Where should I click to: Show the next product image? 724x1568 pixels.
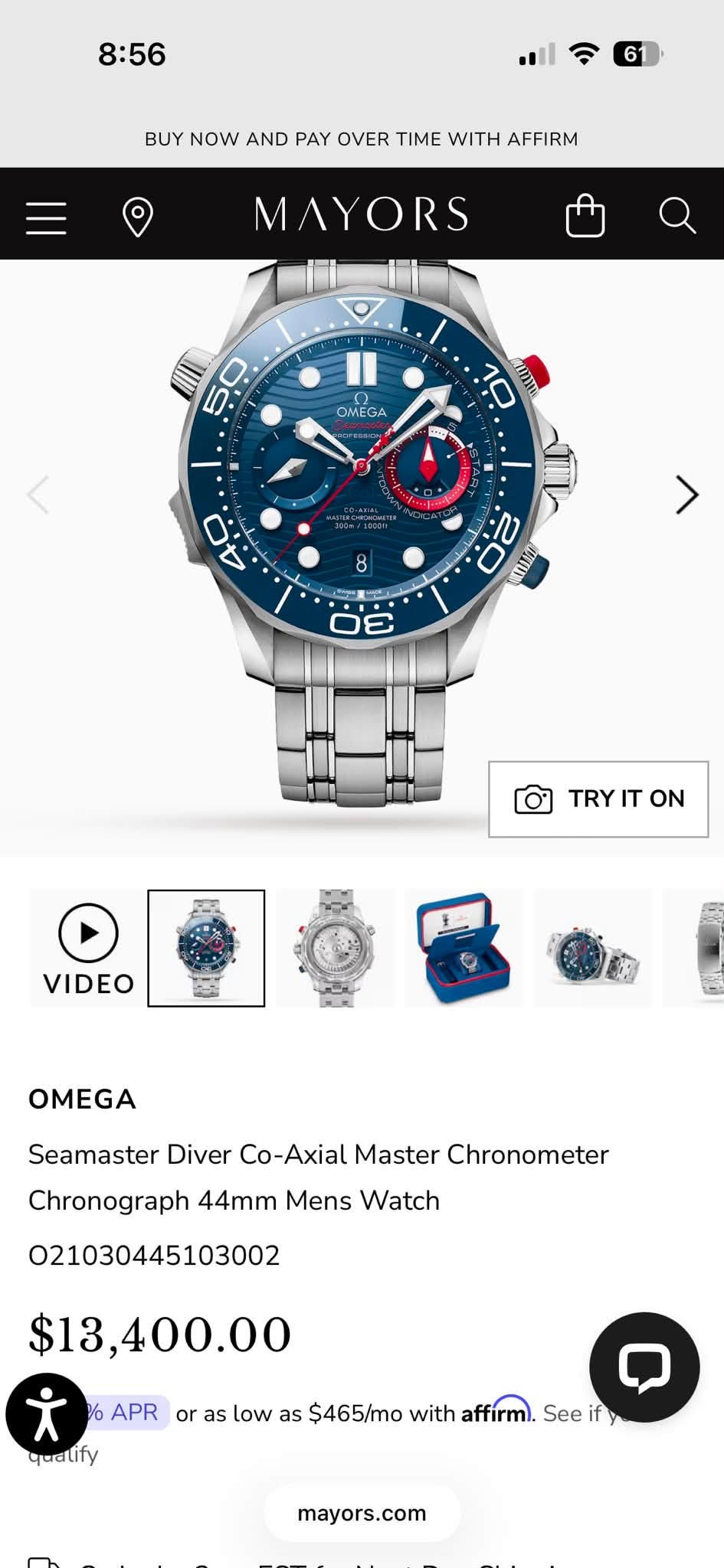(x=687, y=495)
